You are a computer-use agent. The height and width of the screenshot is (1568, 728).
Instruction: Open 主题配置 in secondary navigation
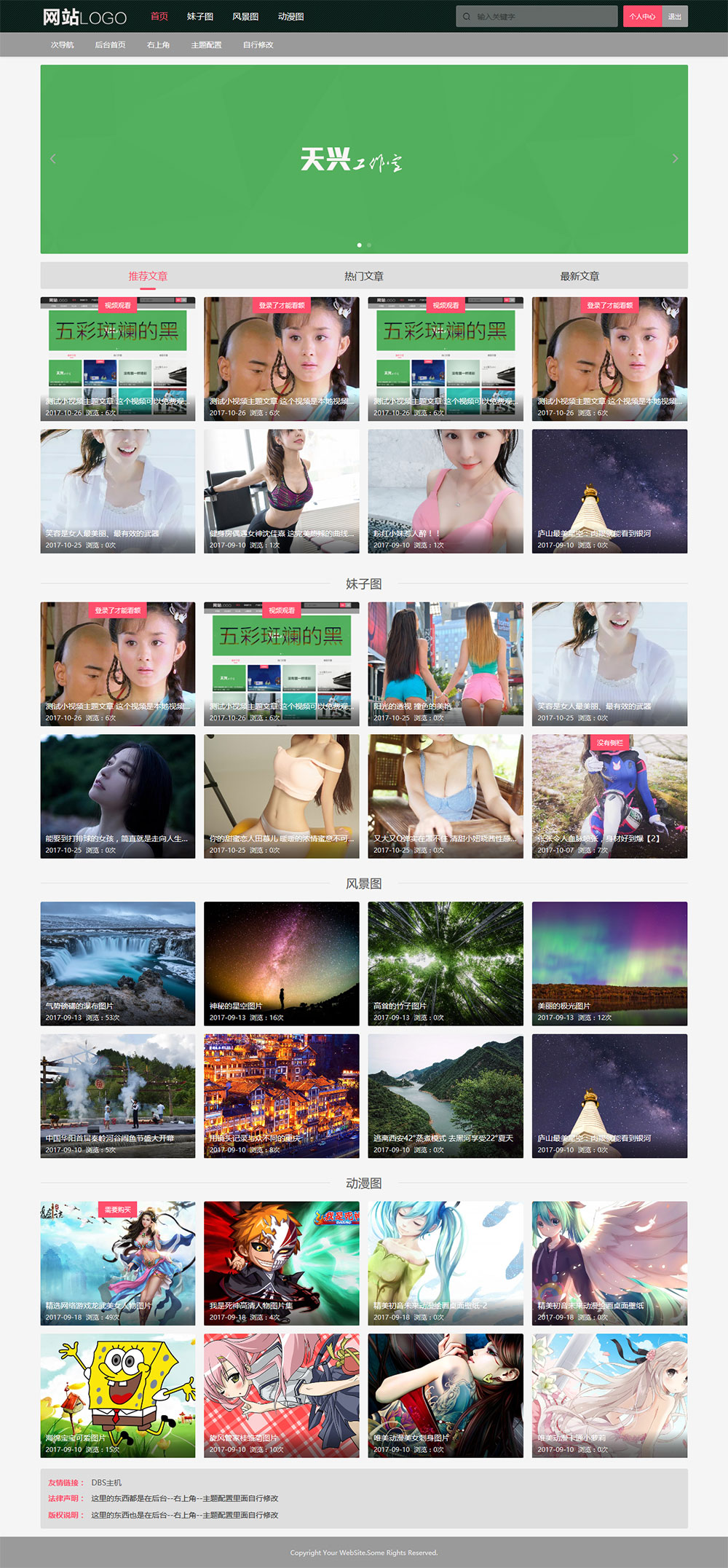[206, 44]
